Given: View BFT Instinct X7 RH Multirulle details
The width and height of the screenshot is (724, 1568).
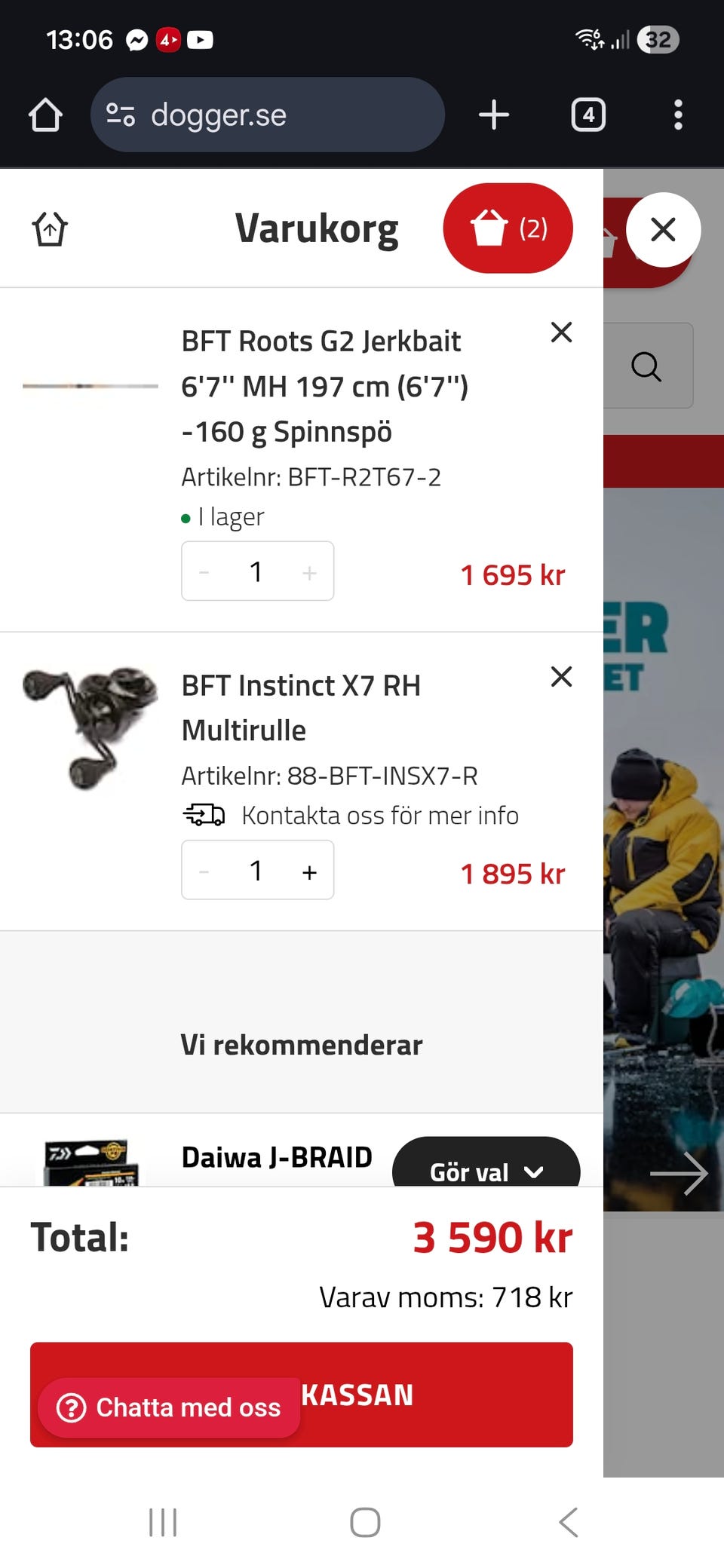Looking at the screenshot, I should pos(302,707).
